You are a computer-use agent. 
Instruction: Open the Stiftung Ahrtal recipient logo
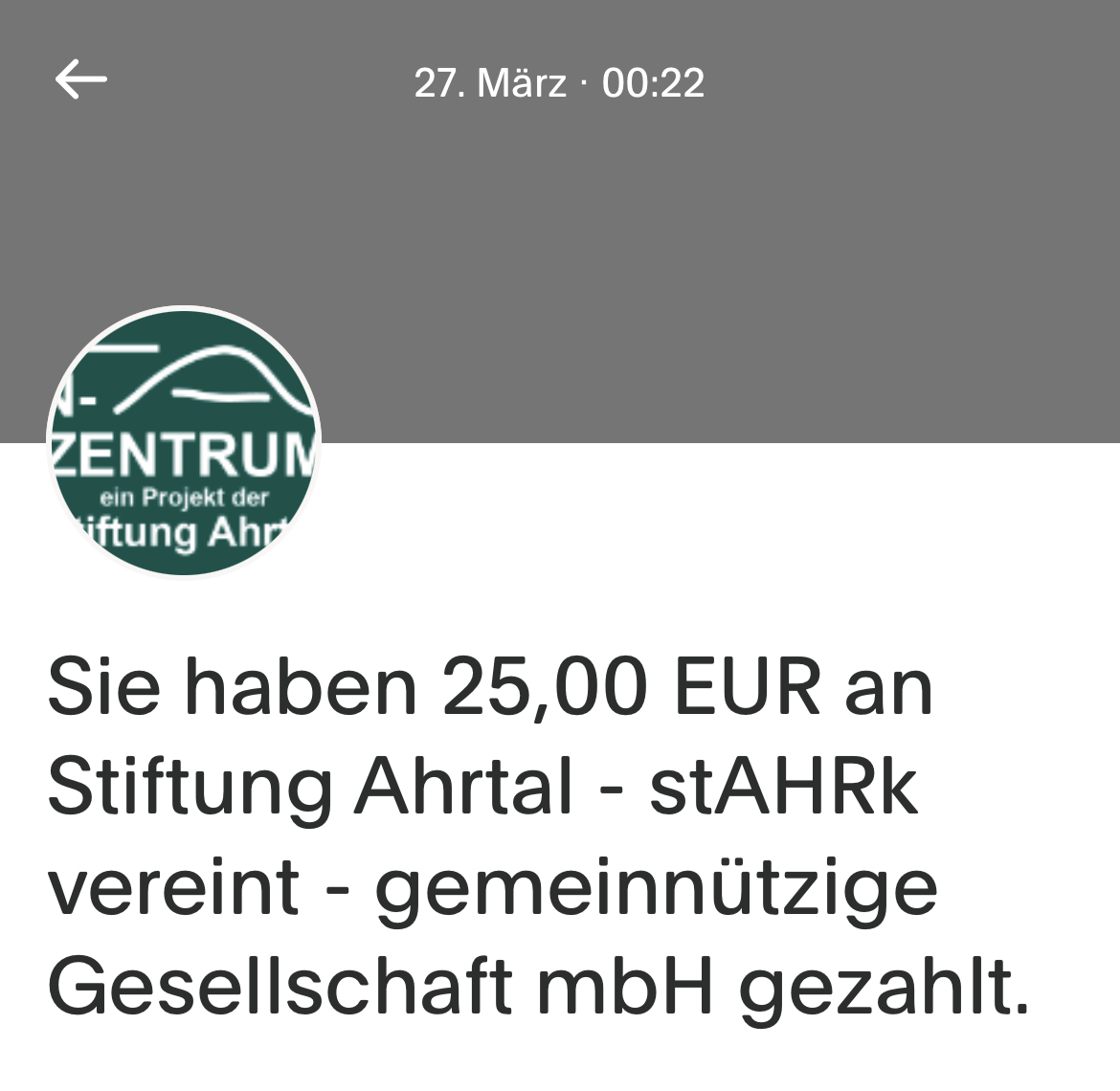point(184,442)
